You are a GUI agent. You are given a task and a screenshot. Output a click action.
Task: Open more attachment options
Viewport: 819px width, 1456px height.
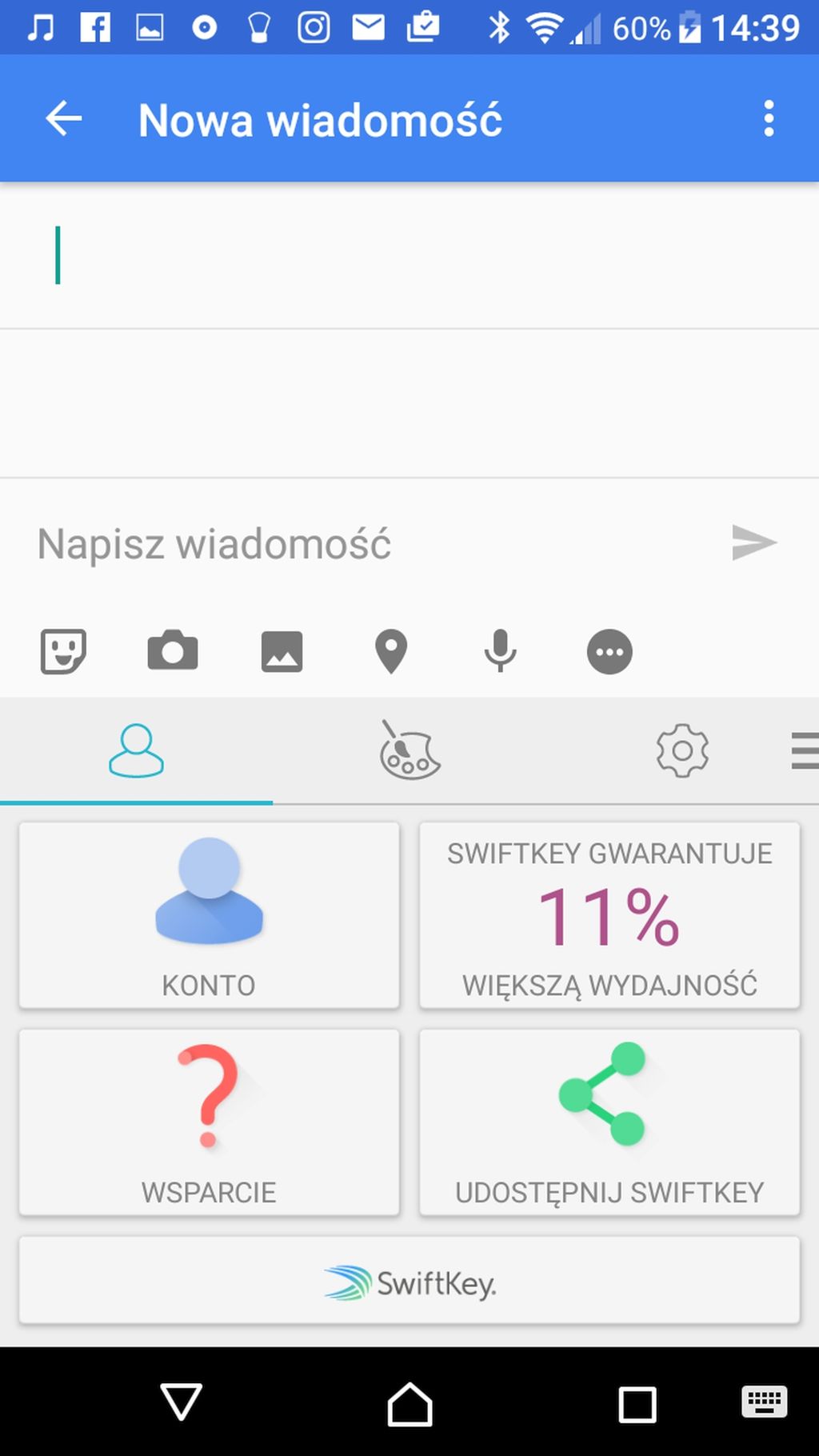609,652
